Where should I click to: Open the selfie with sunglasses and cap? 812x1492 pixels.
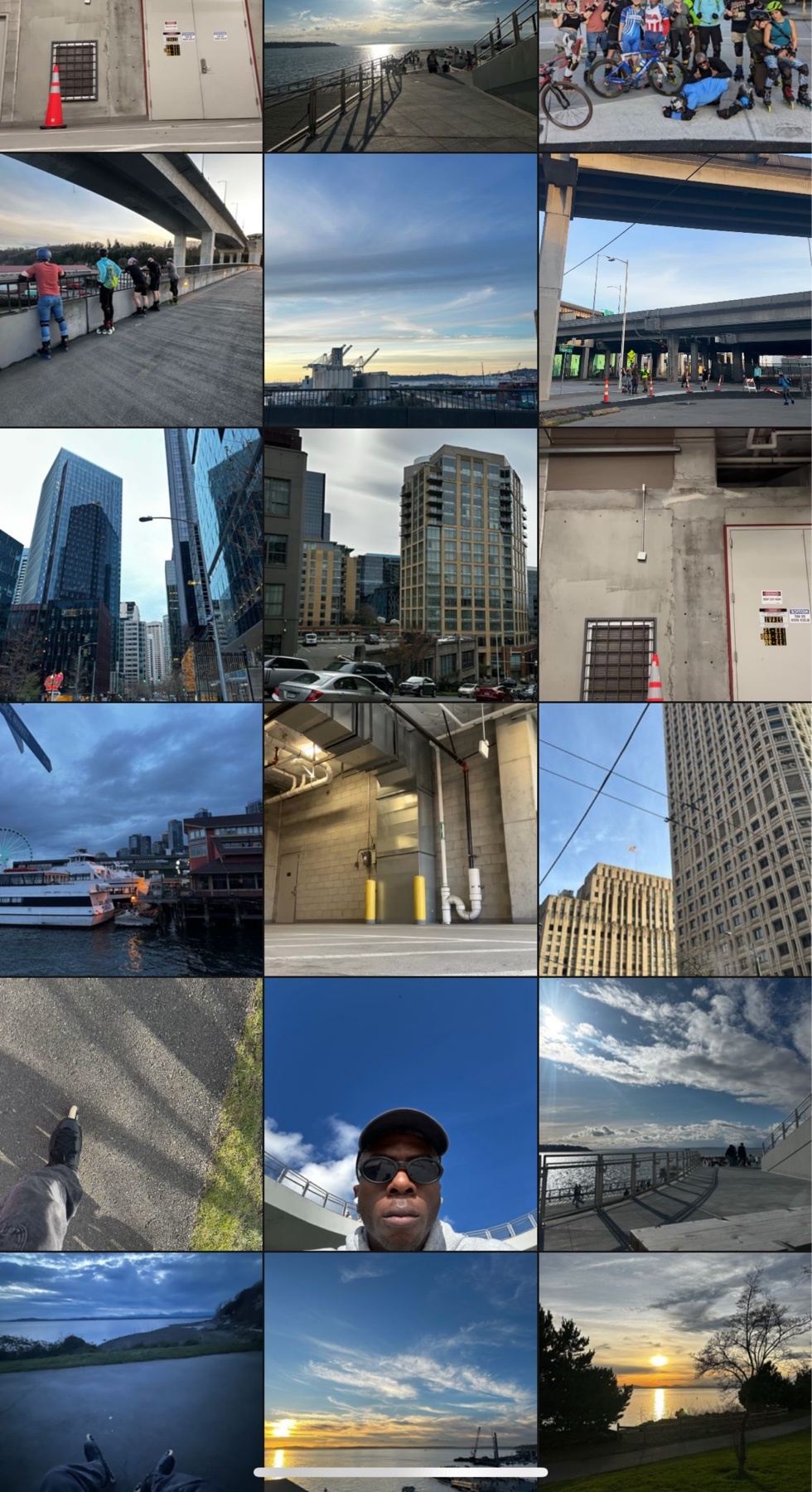click(x=400, y=1115)
